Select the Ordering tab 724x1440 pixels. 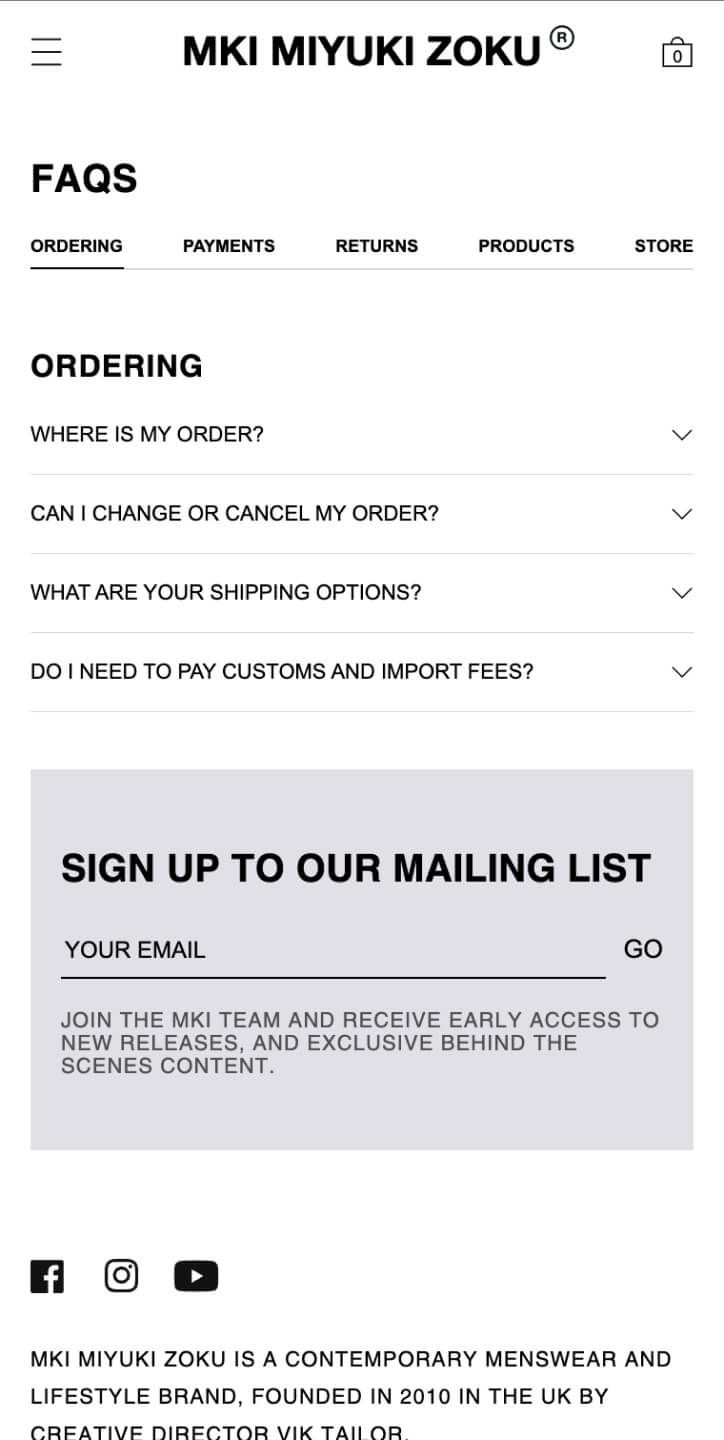point(77,246)
